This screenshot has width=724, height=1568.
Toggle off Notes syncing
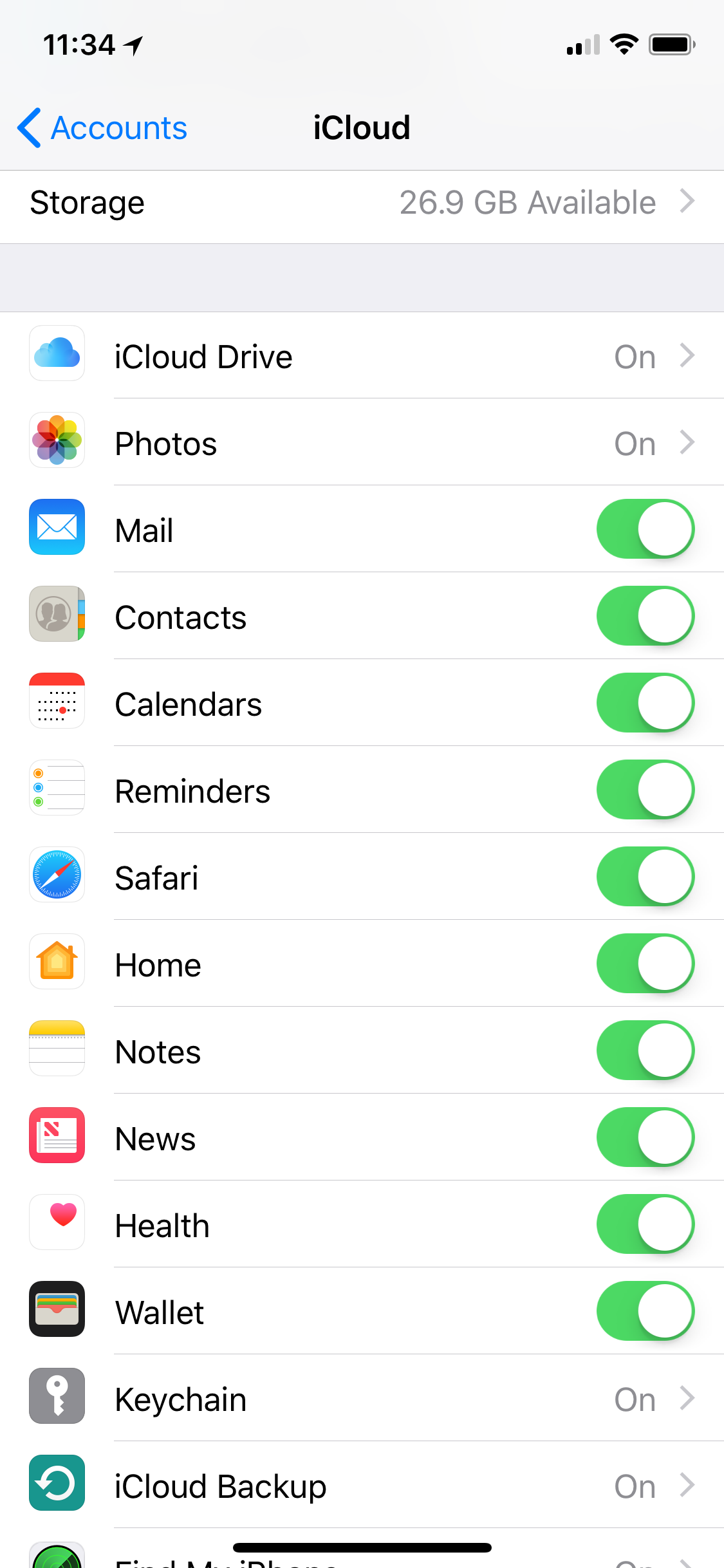point(645,1050)
